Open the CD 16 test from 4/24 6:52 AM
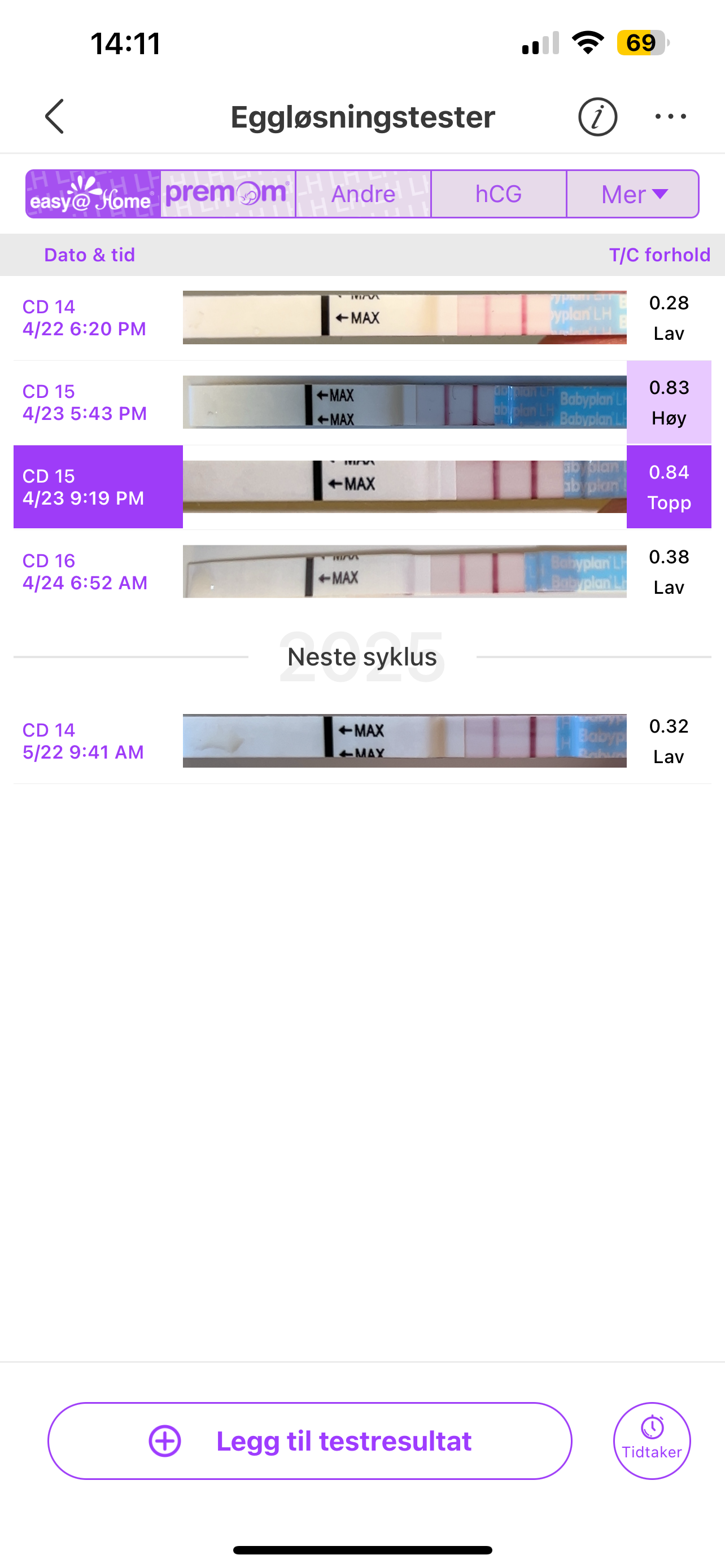 coord(362,572)
